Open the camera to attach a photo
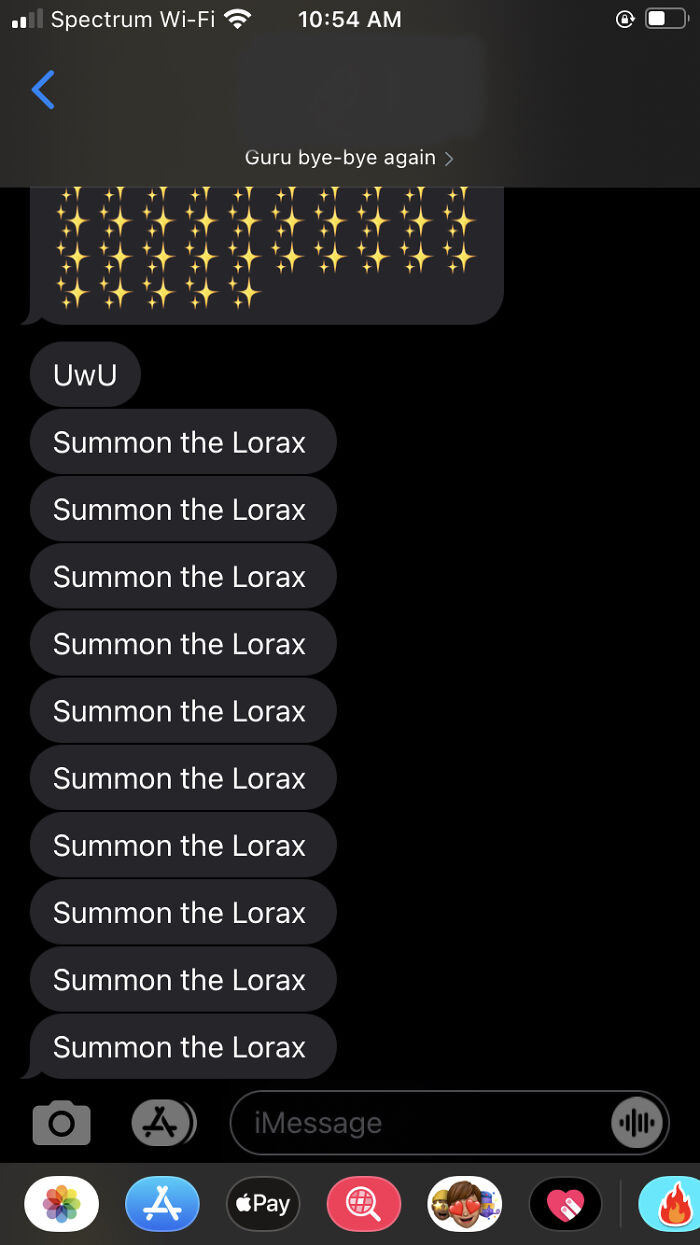The width and height of the screenshot is (700, 1245). (x=61, y=1123)
